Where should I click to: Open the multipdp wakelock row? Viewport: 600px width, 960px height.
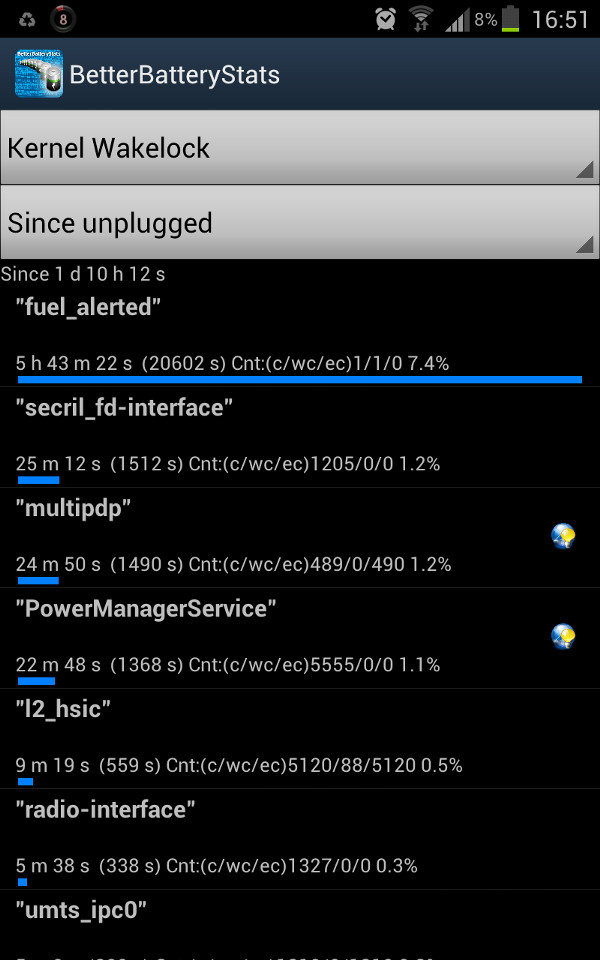coord(300,538)
